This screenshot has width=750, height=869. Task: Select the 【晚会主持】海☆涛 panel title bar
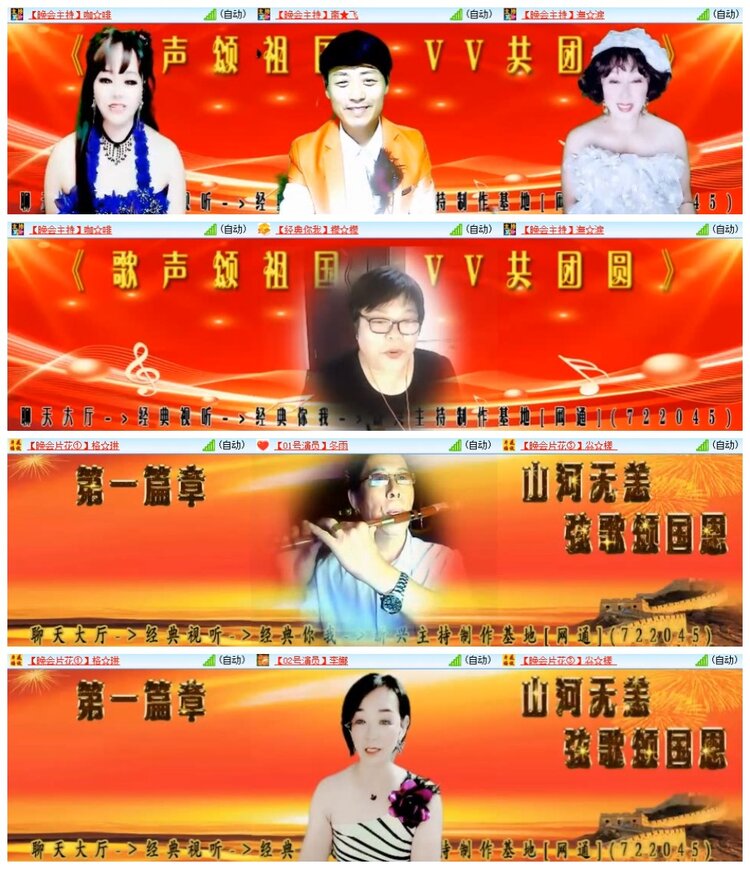pyautogui.click(x=562, y=12)
